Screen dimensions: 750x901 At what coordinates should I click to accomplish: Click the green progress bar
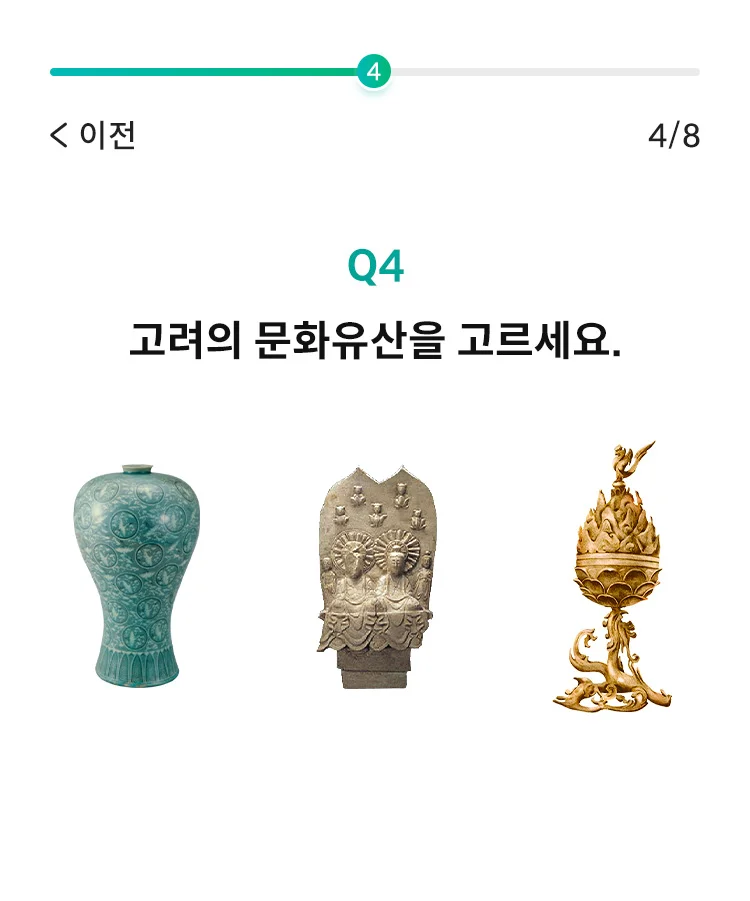tap(200, 70)
